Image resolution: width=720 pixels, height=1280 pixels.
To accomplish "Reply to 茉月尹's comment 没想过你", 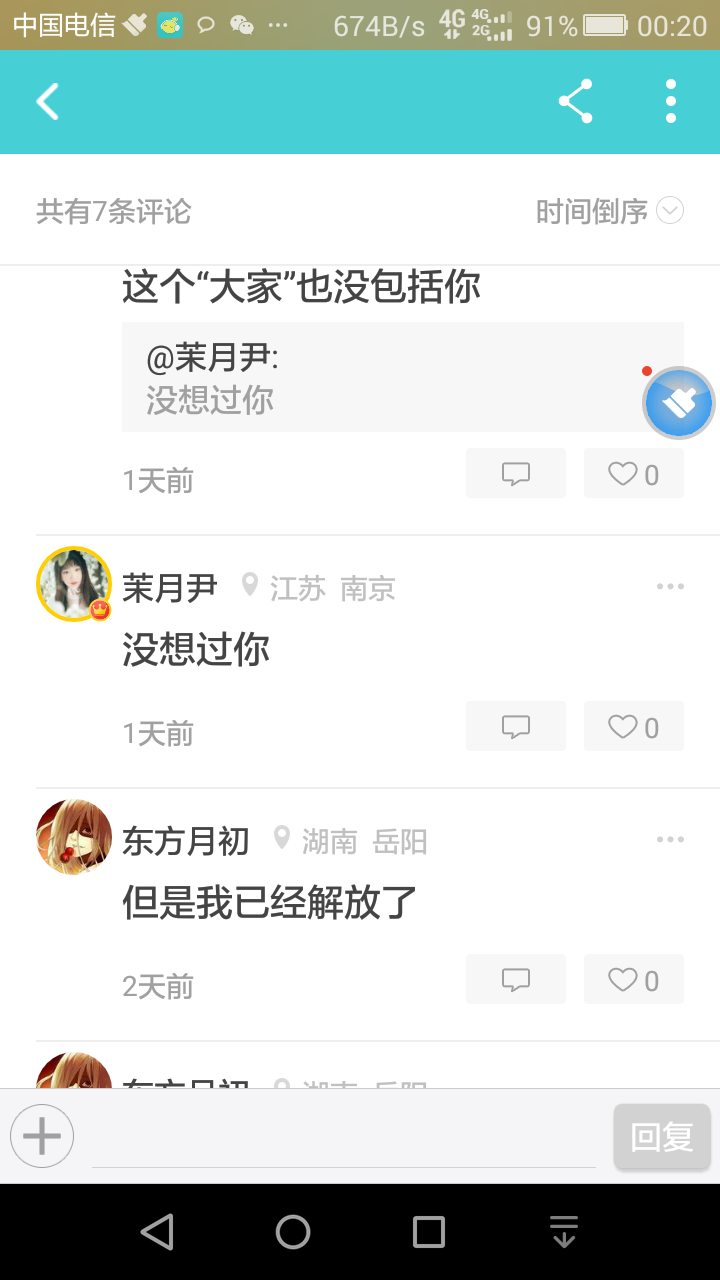I will [x=515, y=726].
